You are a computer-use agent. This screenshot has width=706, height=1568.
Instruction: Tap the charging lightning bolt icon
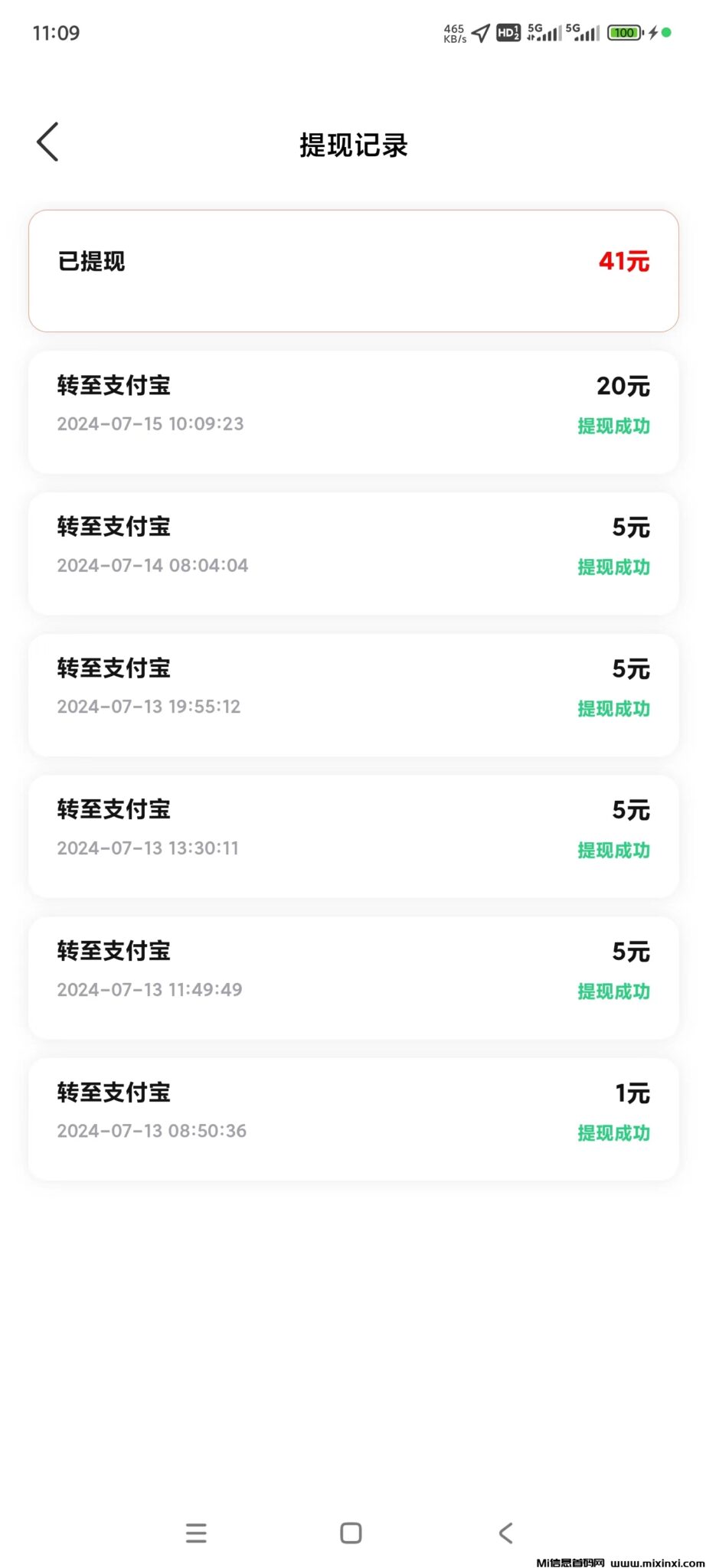[653, 32]
